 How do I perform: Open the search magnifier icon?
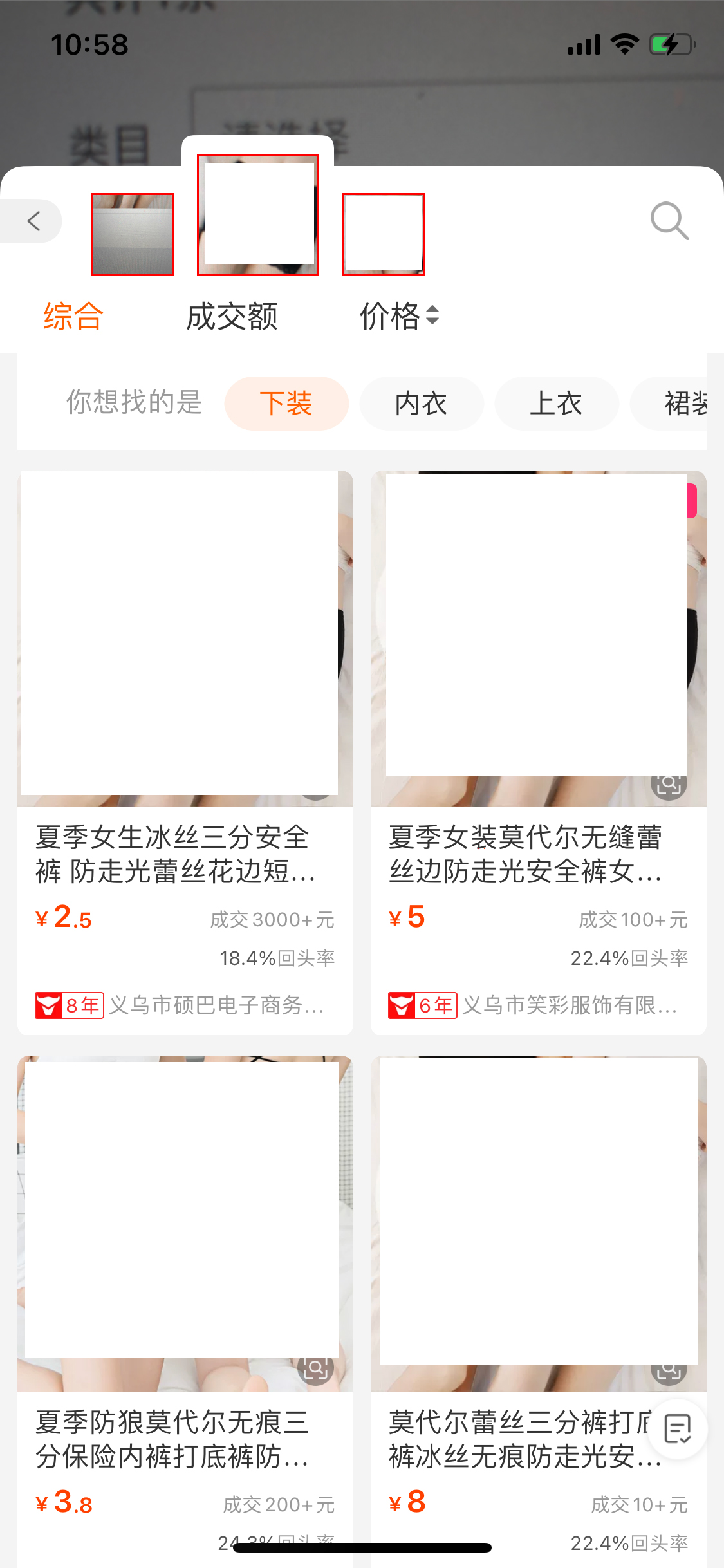click(x=669, y=221)
